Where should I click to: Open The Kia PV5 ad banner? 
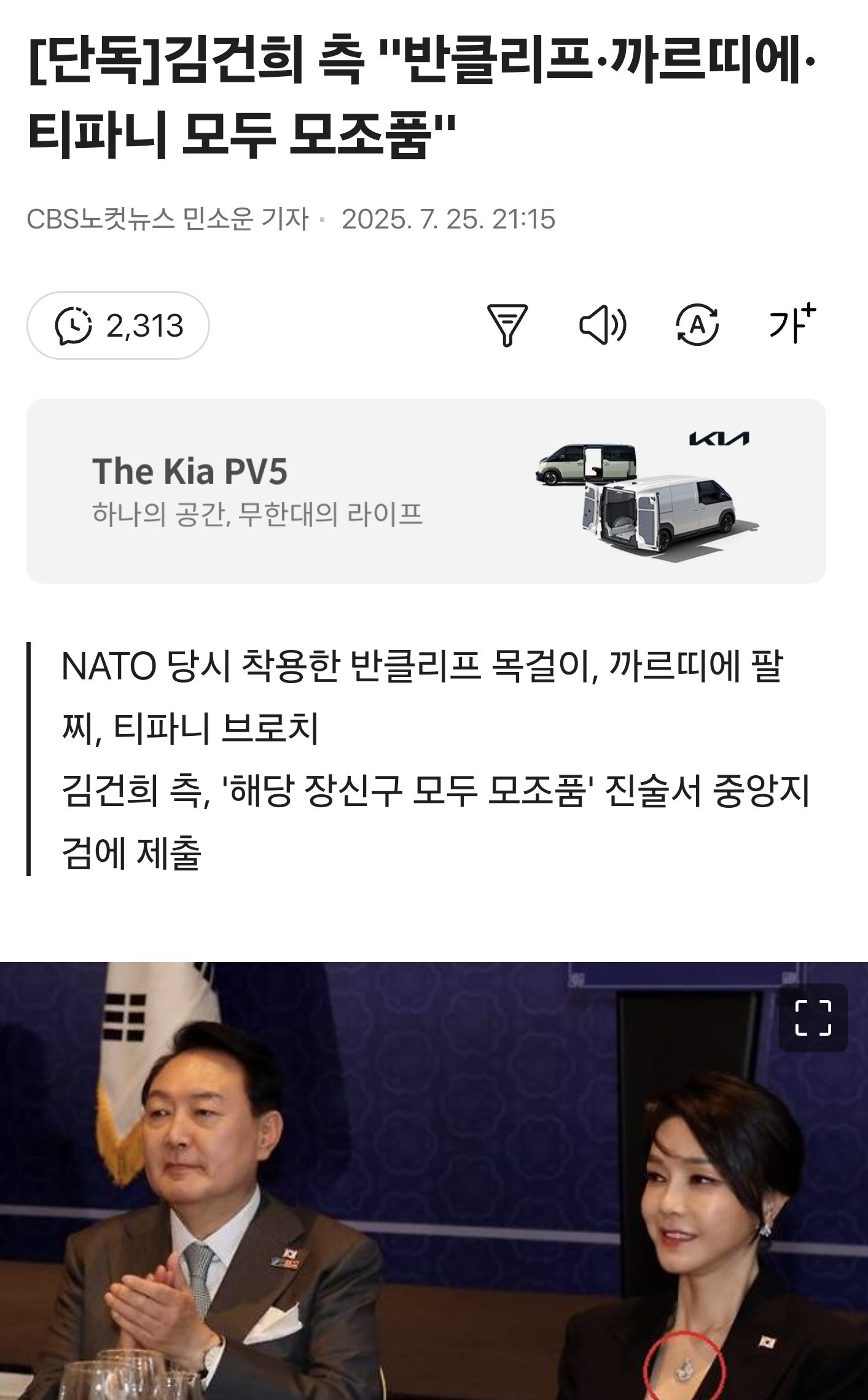point(426,491)
